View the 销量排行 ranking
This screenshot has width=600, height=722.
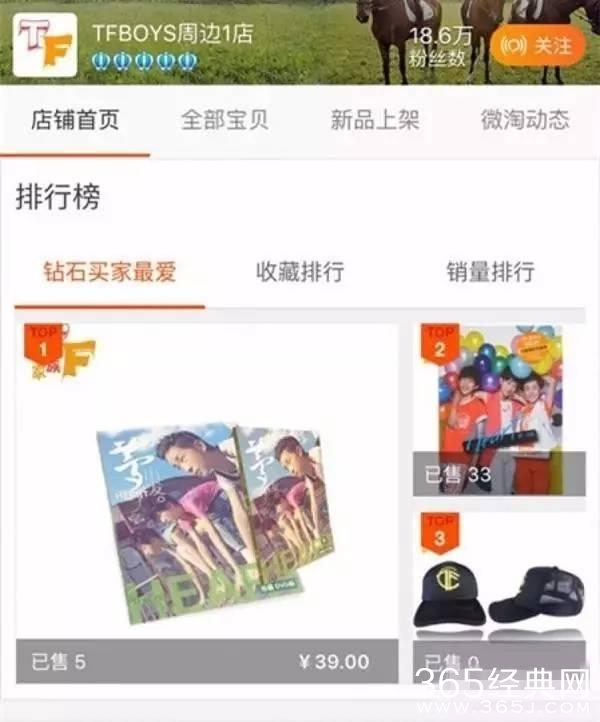tap(490, 272)
